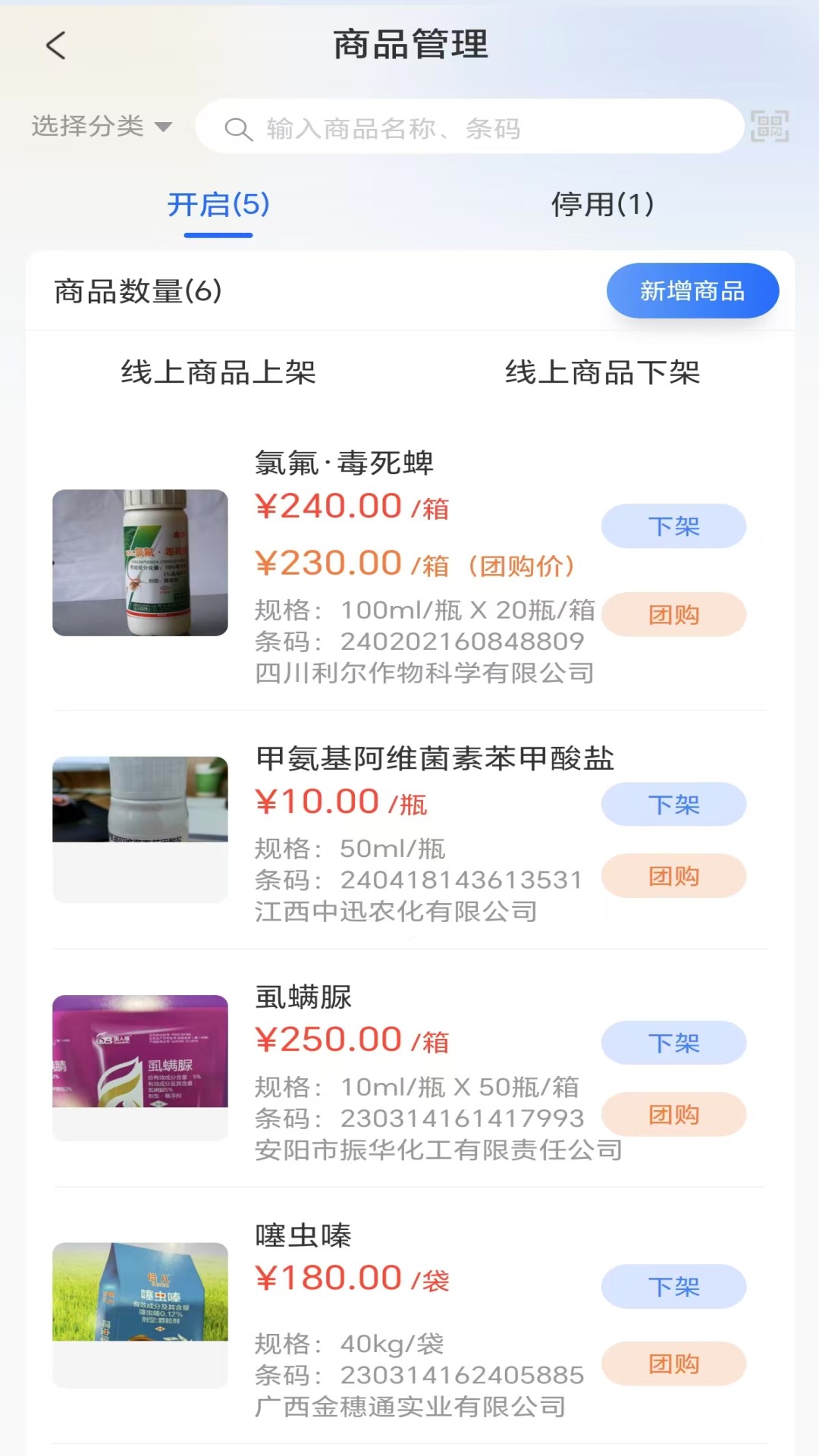
Task: Select the 开启(5) tab
Action: 217,205
